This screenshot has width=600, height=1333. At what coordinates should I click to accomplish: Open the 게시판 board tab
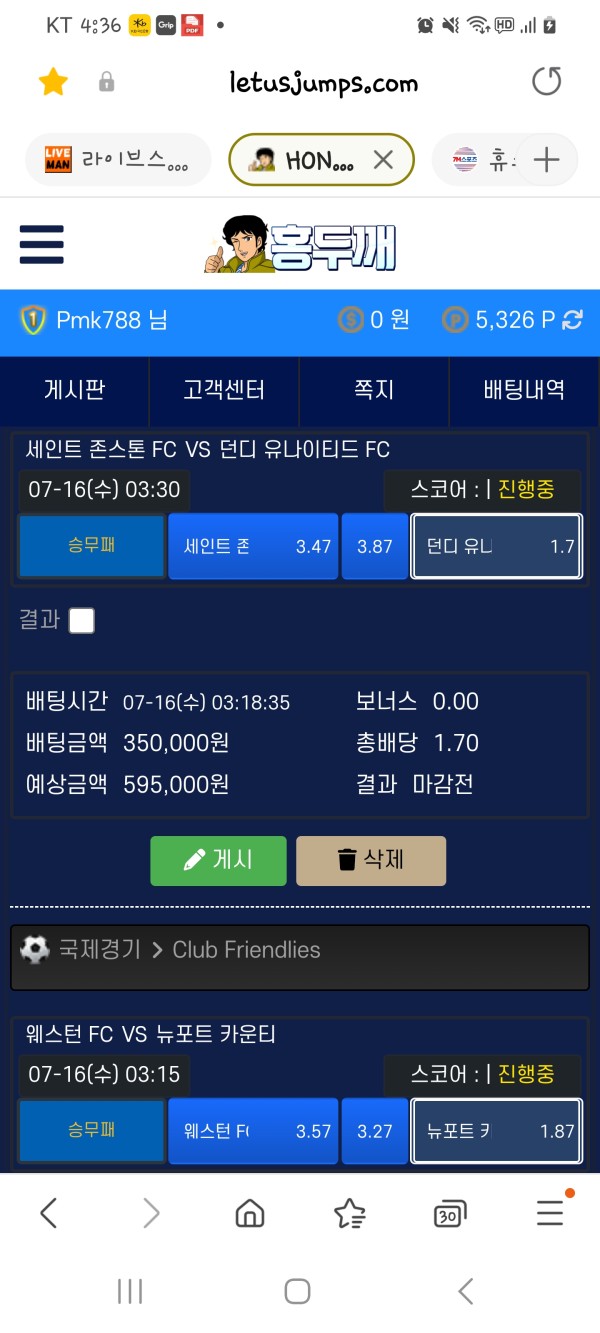pos(74,390)
